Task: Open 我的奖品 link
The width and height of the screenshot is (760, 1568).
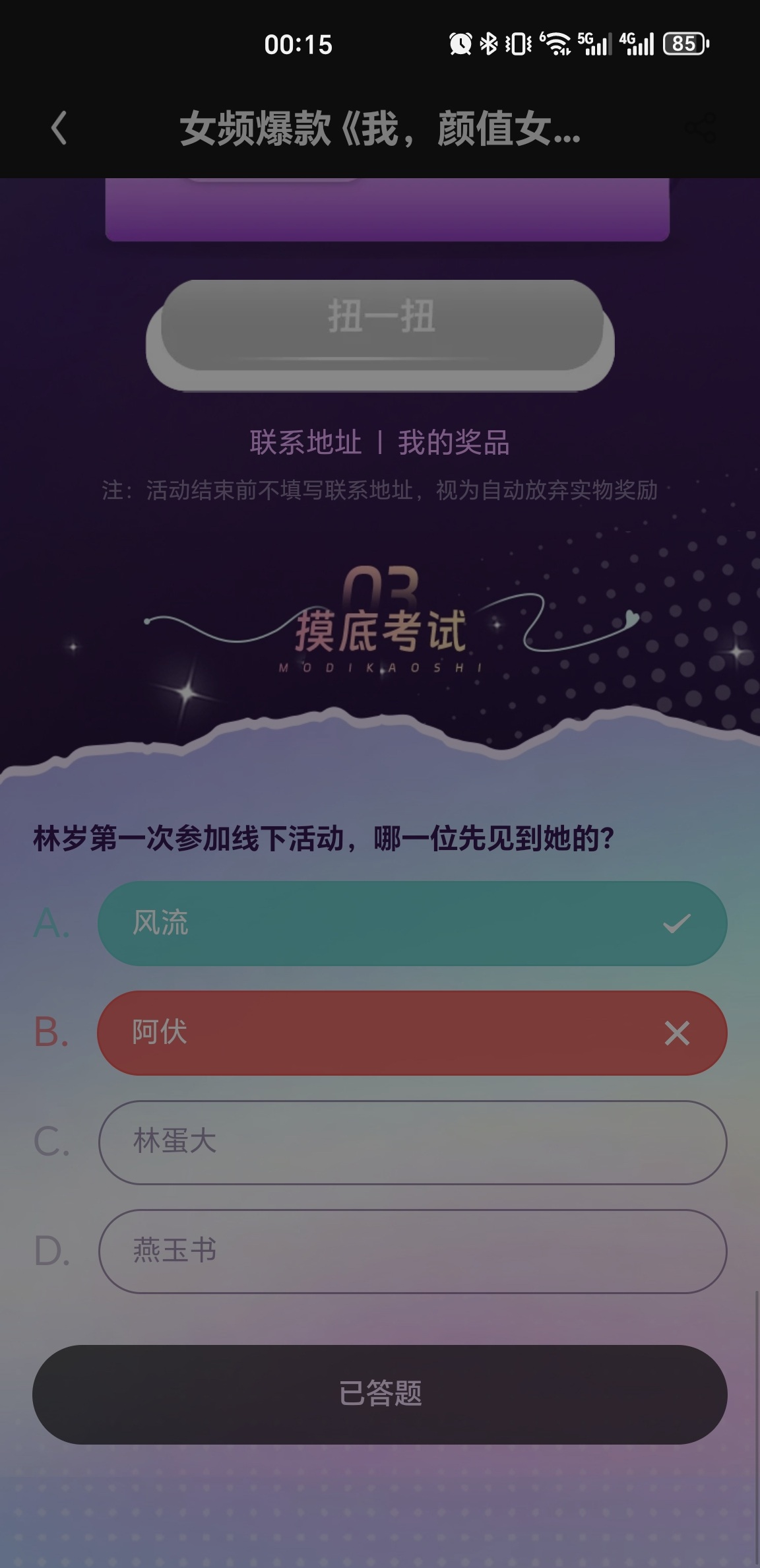Action: [x=454, y=442]
